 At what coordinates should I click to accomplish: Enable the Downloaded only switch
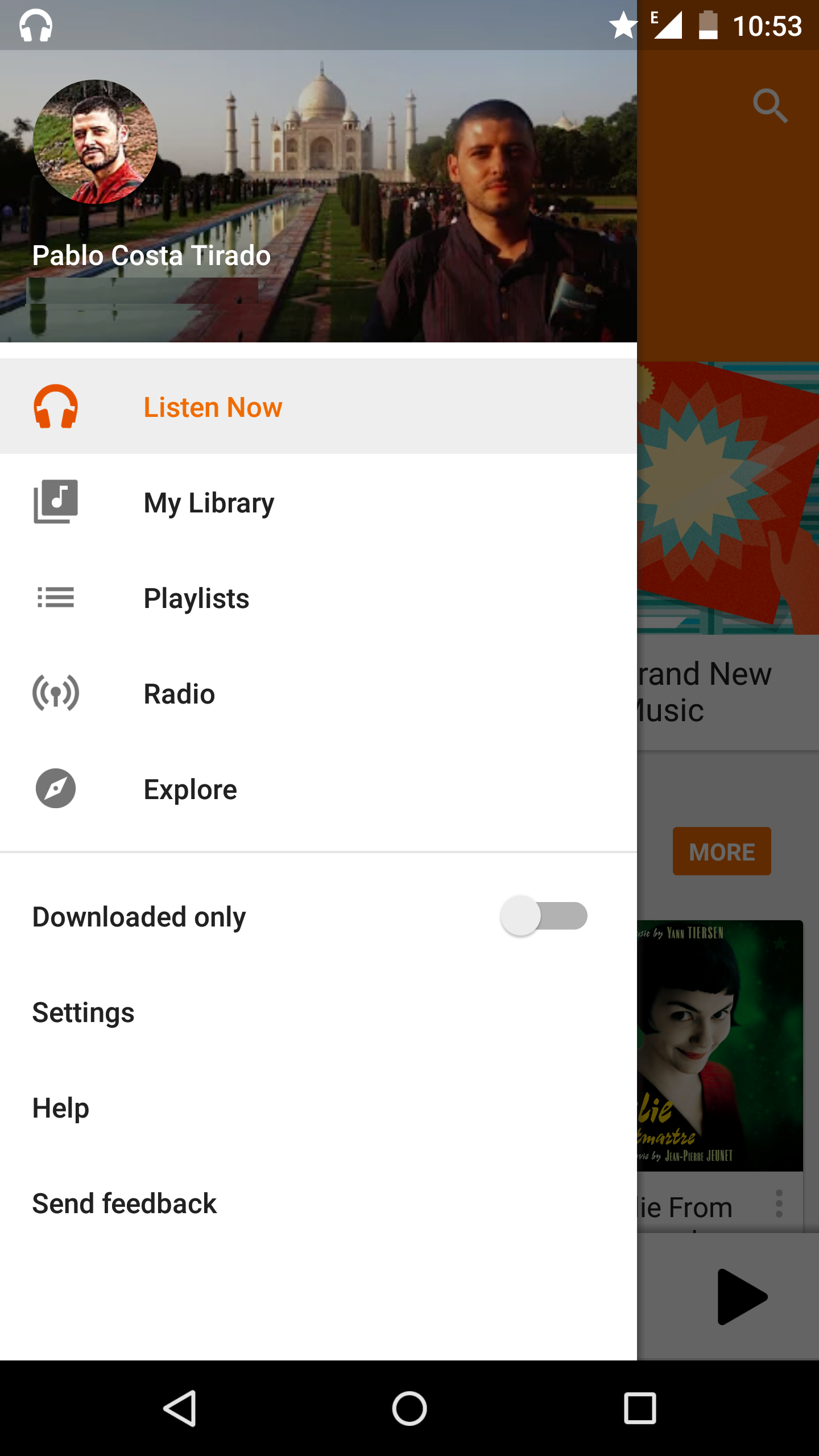point(544,916)
